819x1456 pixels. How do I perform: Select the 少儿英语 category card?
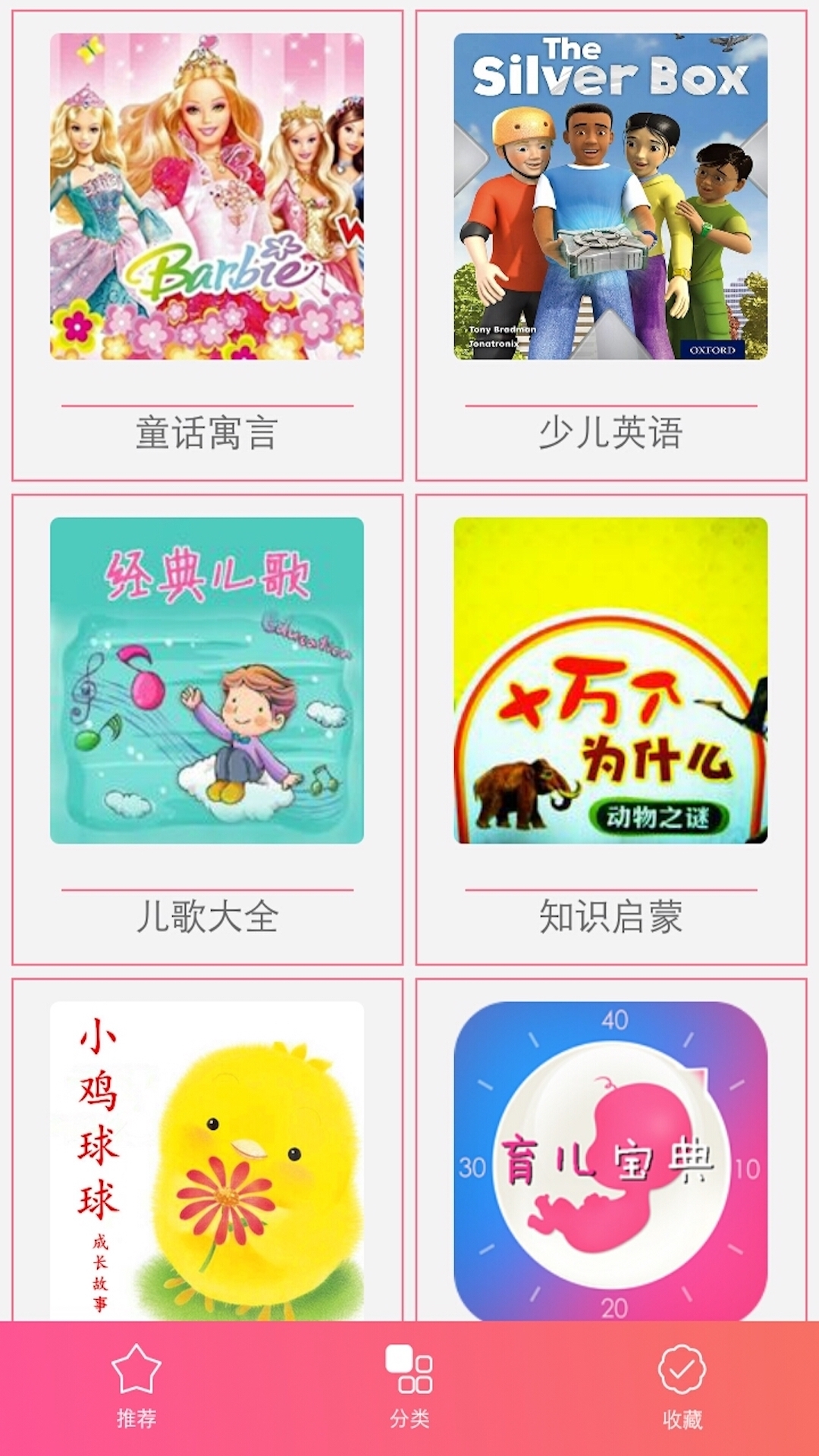point(611,243)
